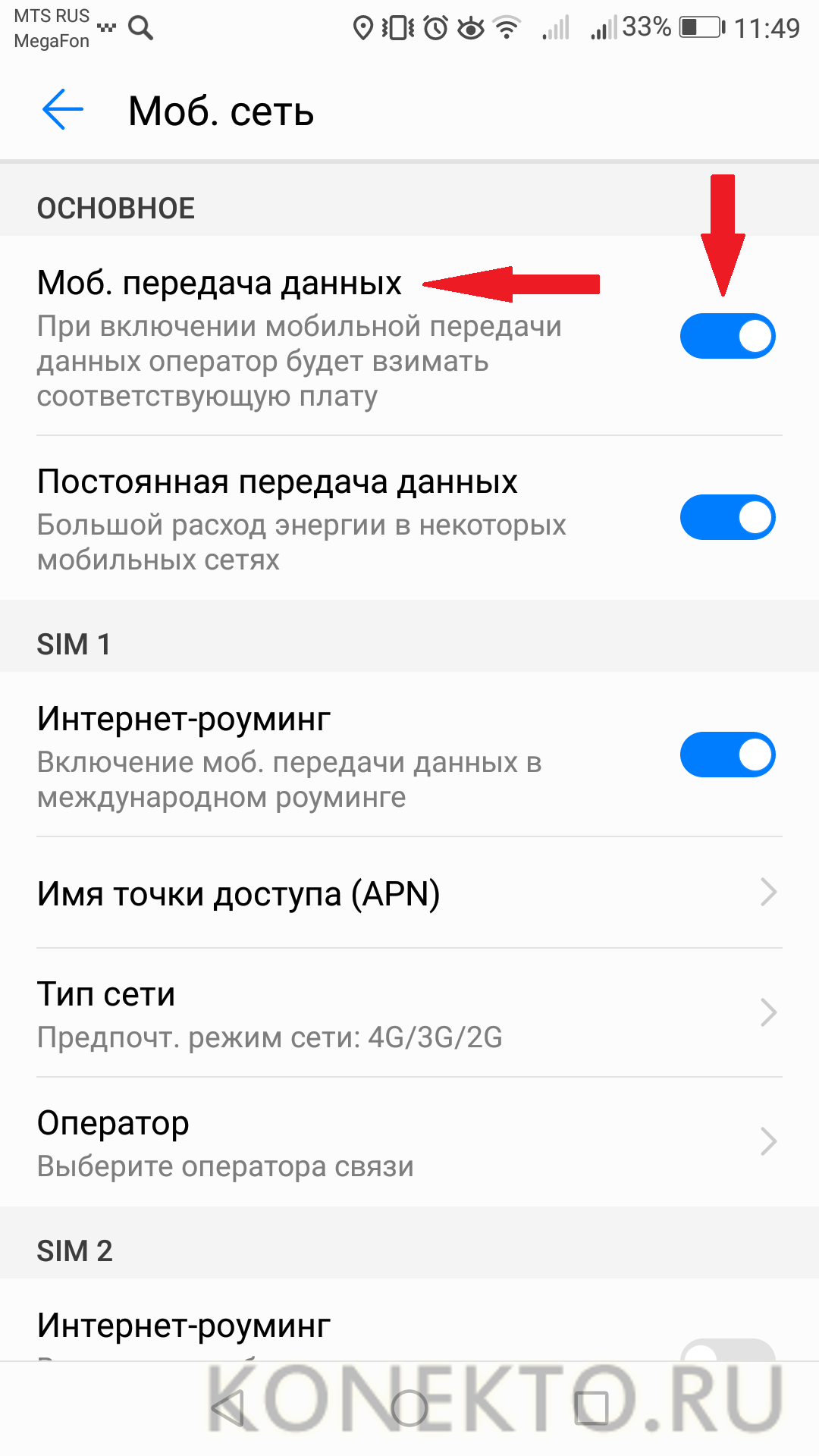Disable Постоянная передача данных toggle

726,518
